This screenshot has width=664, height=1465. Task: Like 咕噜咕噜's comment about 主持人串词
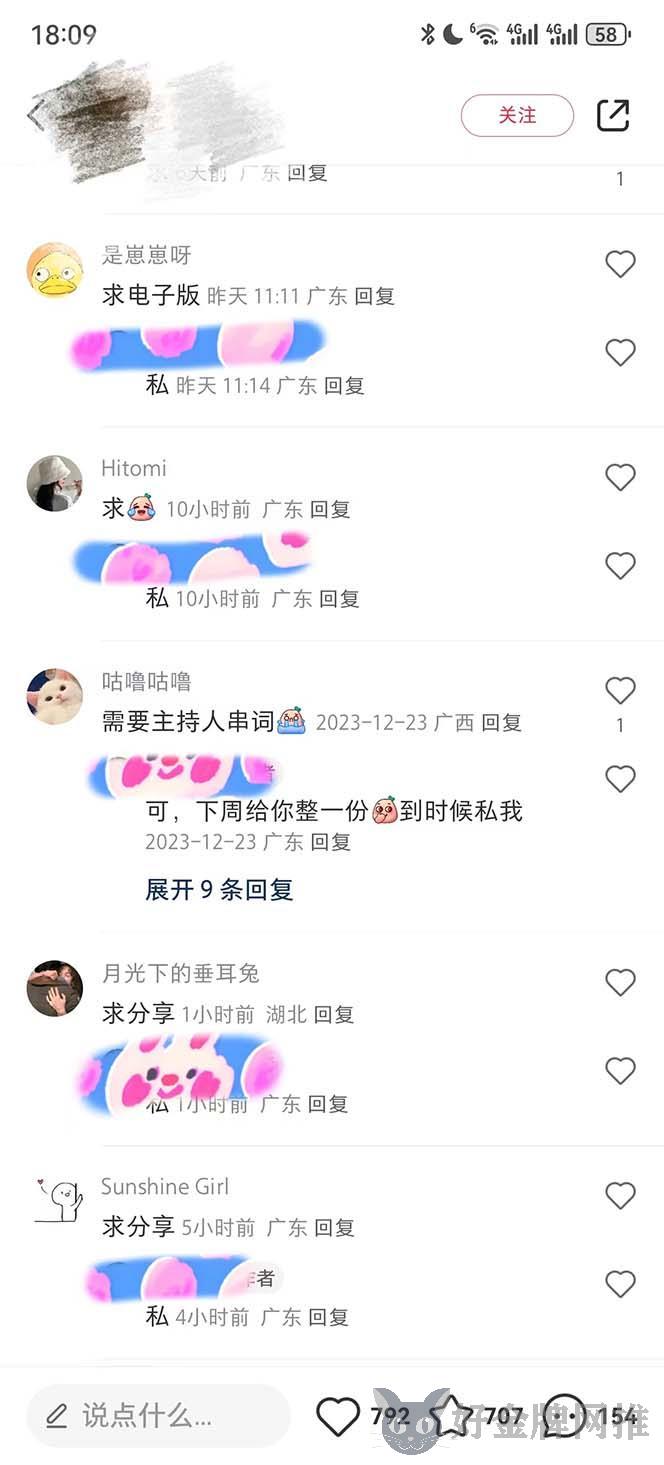620,691
